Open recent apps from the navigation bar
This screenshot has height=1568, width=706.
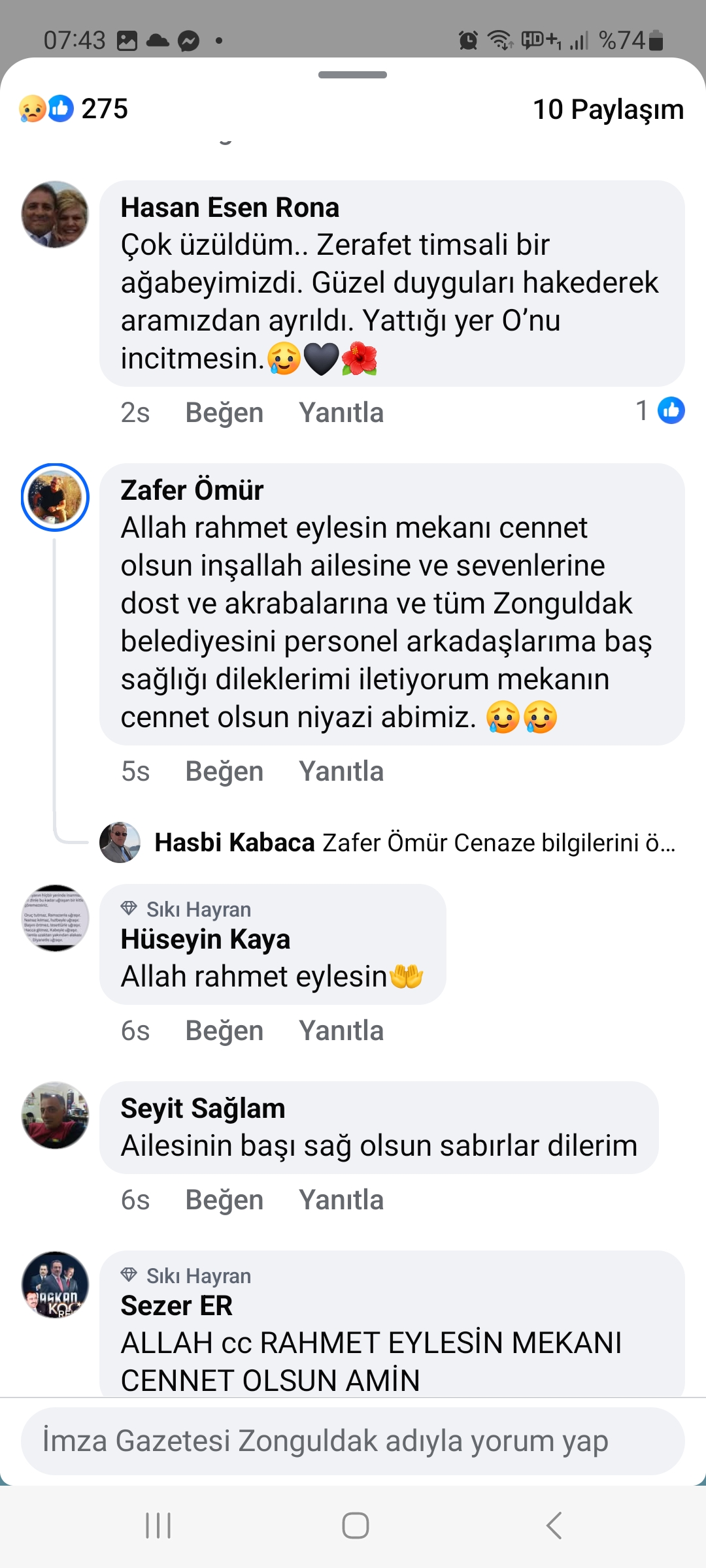point(158,1526)
